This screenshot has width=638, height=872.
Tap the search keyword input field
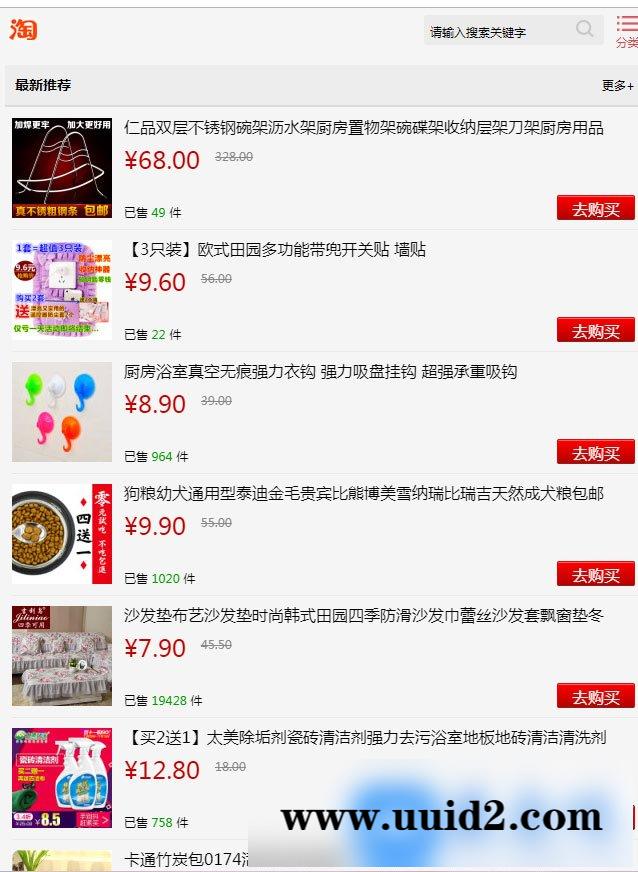pos(495,32)
